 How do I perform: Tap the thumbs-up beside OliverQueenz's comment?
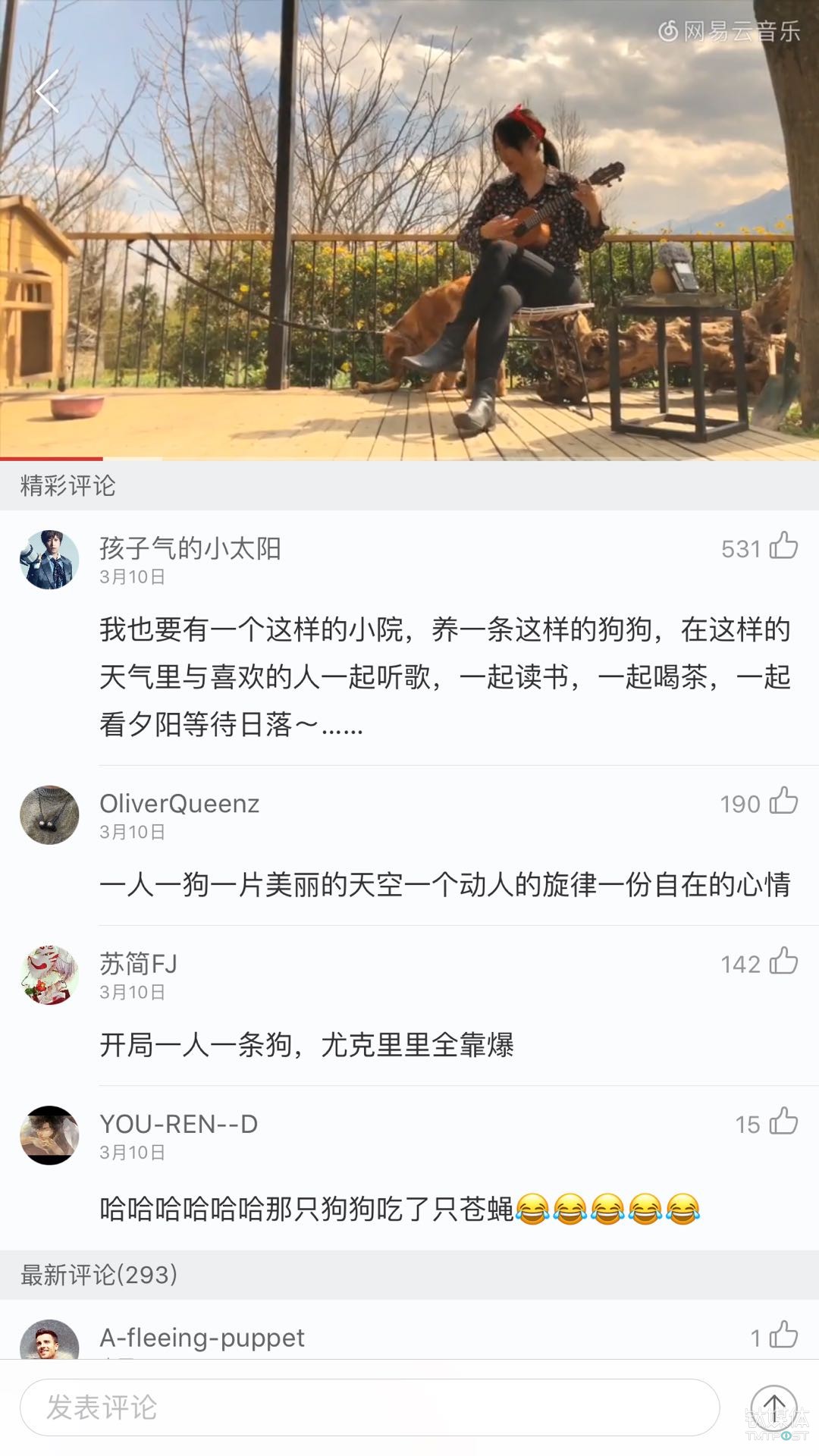pyautogui.click(x=784, y=804)
